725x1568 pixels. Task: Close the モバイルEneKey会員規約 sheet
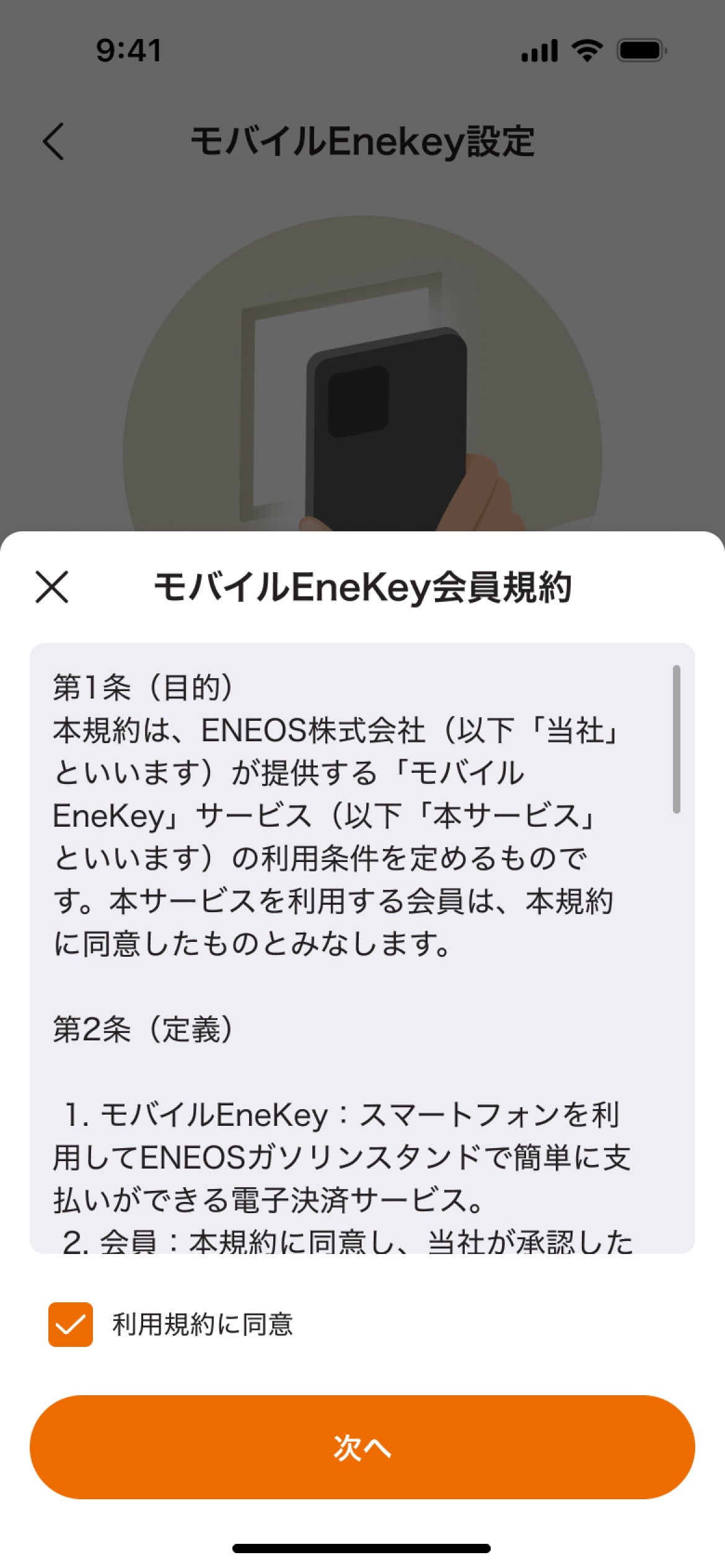52,587
